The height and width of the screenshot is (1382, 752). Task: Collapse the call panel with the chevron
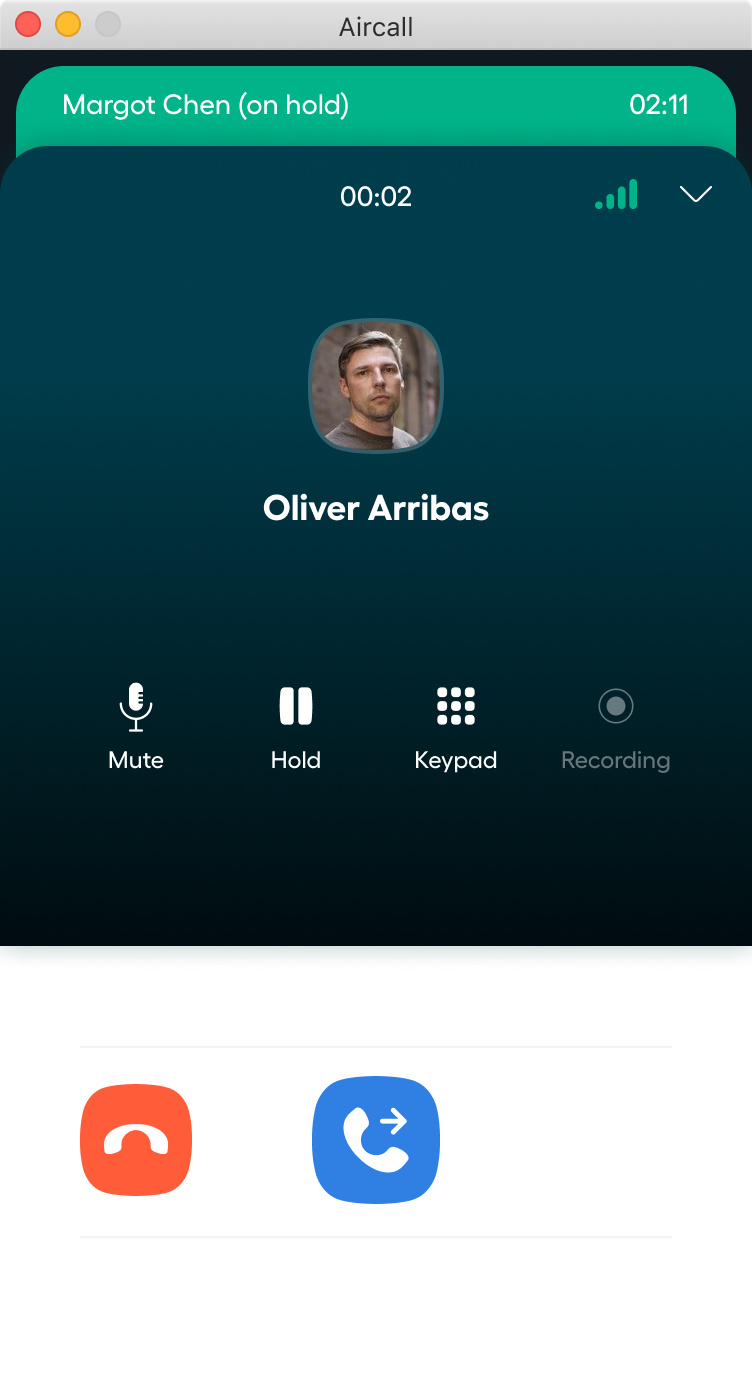[x=695, y=194]
